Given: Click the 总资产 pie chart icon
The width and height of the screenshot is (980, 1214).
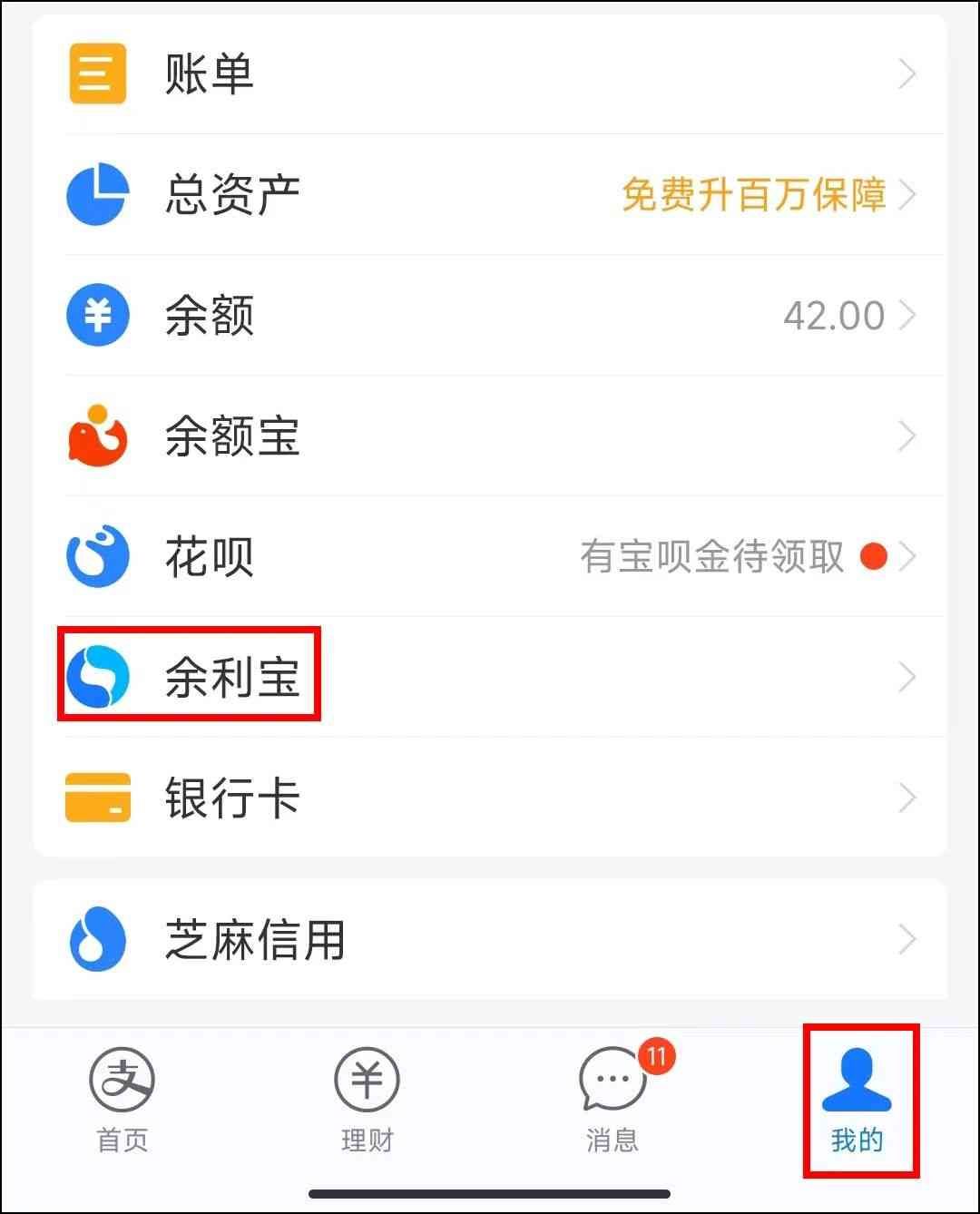Looking at the screenshot, I should [97, 195].
